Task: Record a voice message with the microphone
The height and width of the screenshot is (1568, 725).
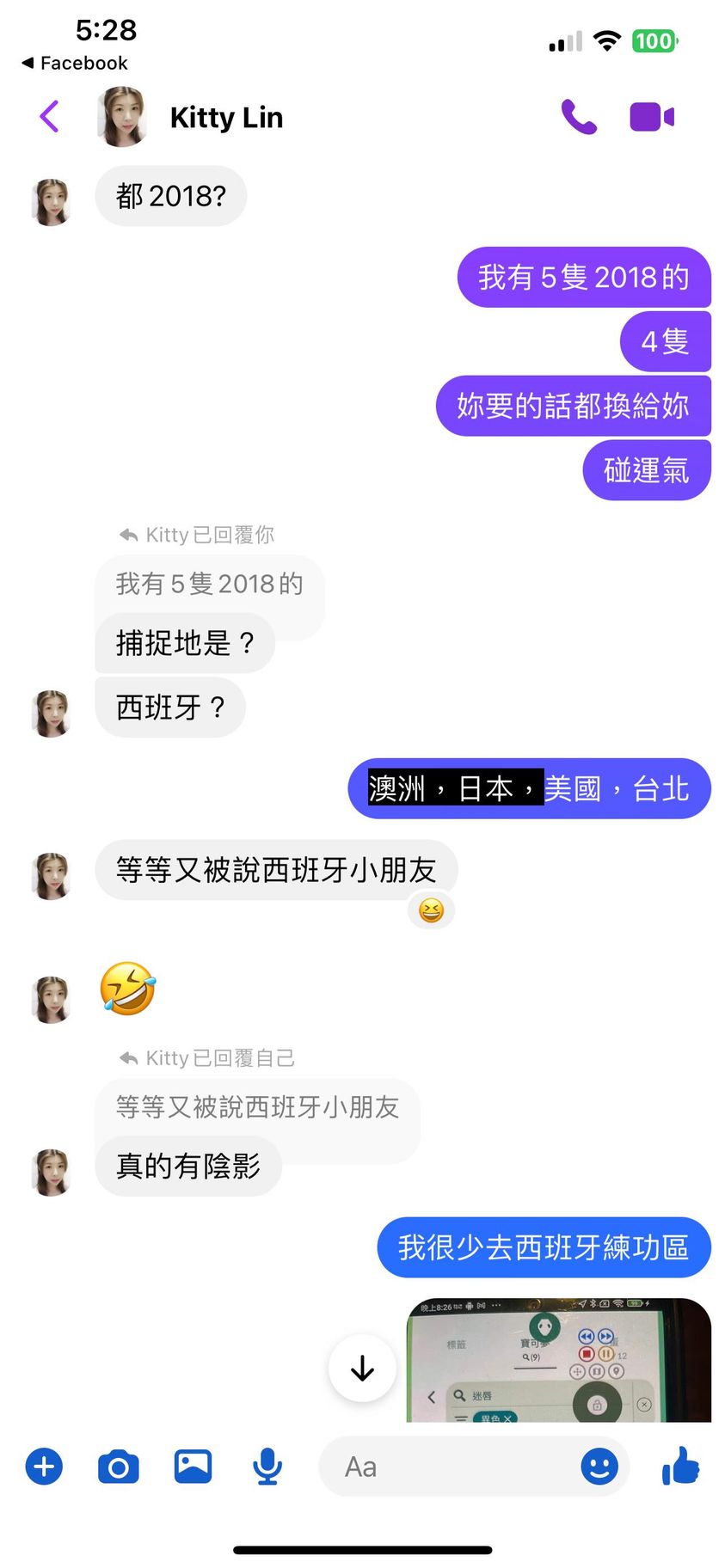Action: click(x=267, y=1466)
